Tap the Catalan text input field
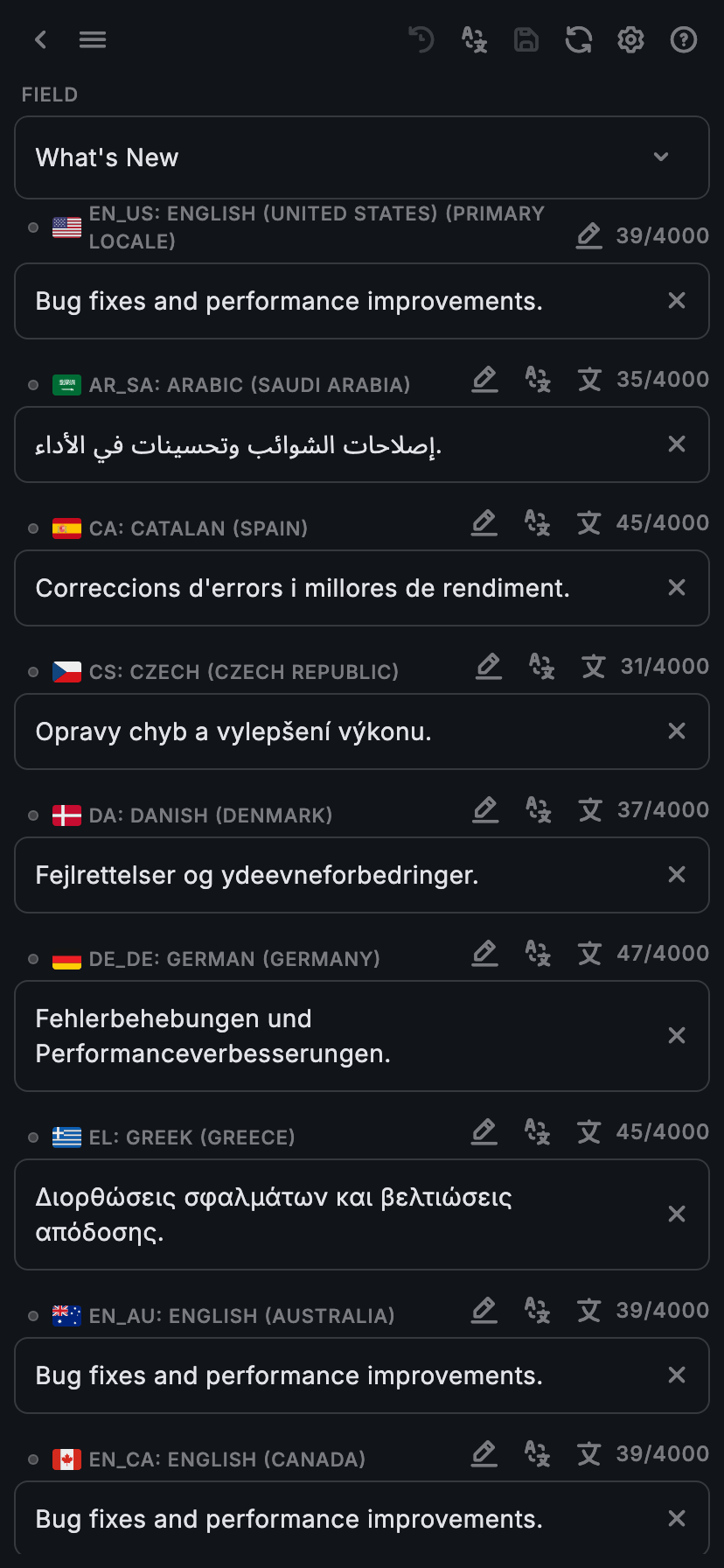Viewport: 724px width, 1568px height. pyautogui.click(x=341, y=588)
